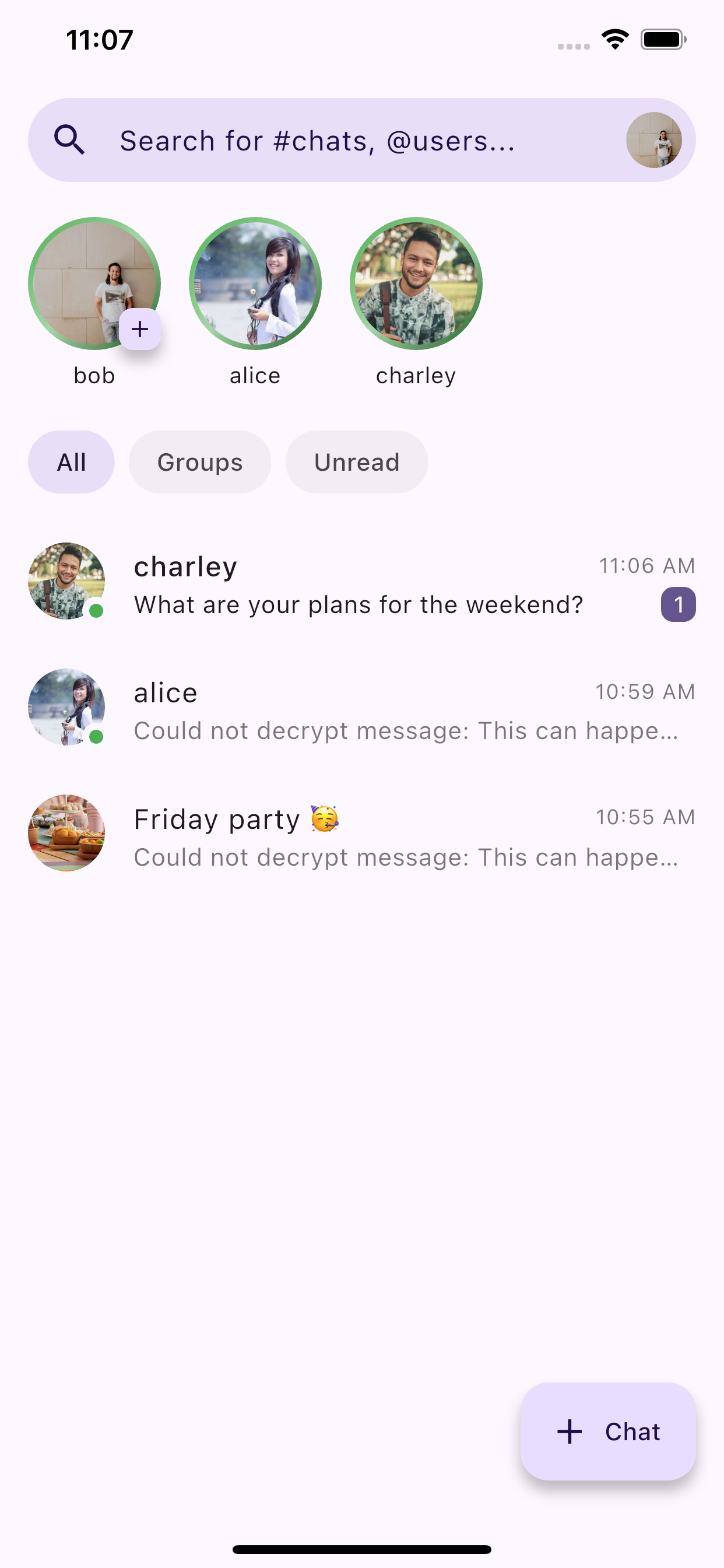Open the Friday party group chat
Screen dimensions: 724x1568
(x=361, y=834)
